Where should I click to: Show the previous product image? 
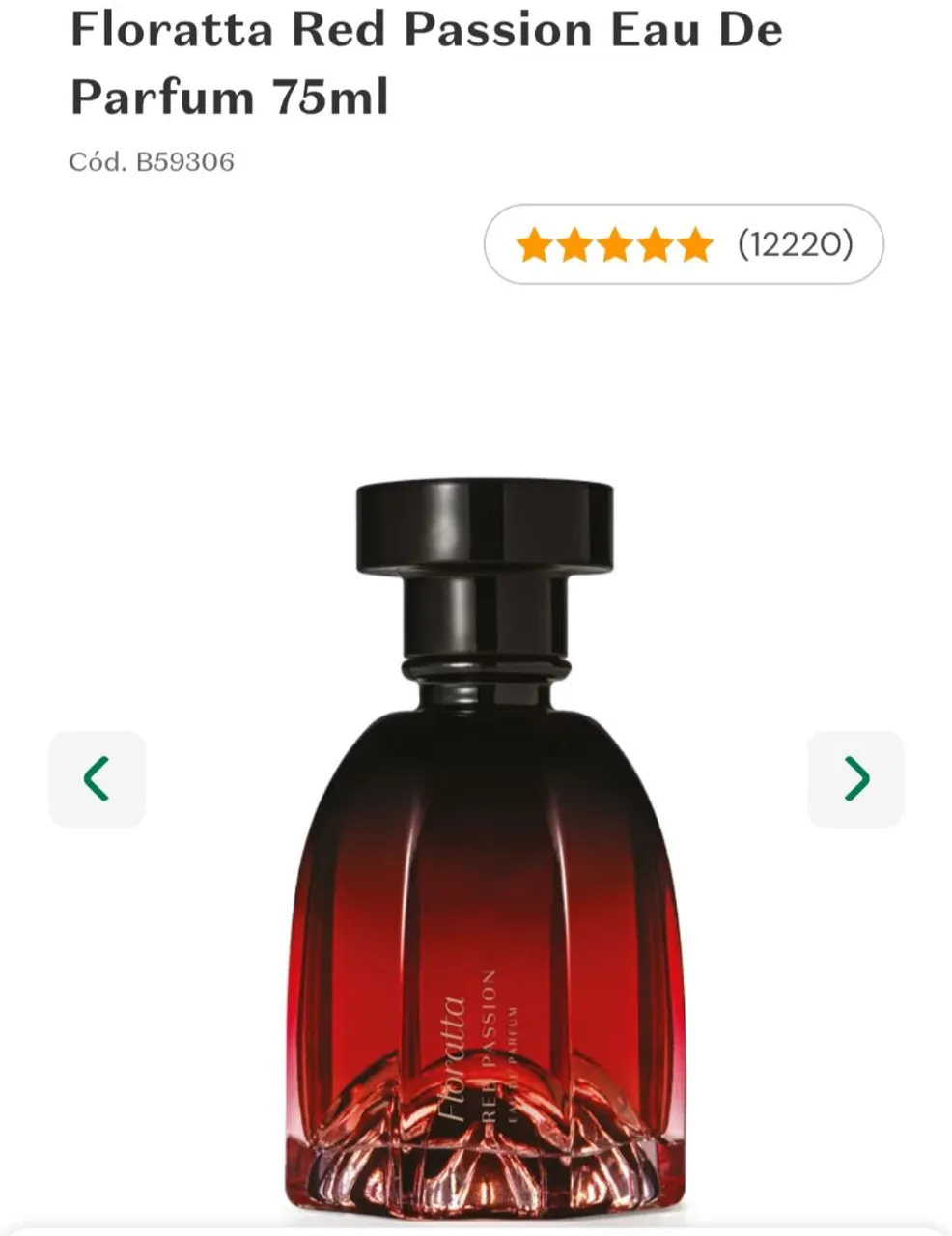[x=97, y=779]
